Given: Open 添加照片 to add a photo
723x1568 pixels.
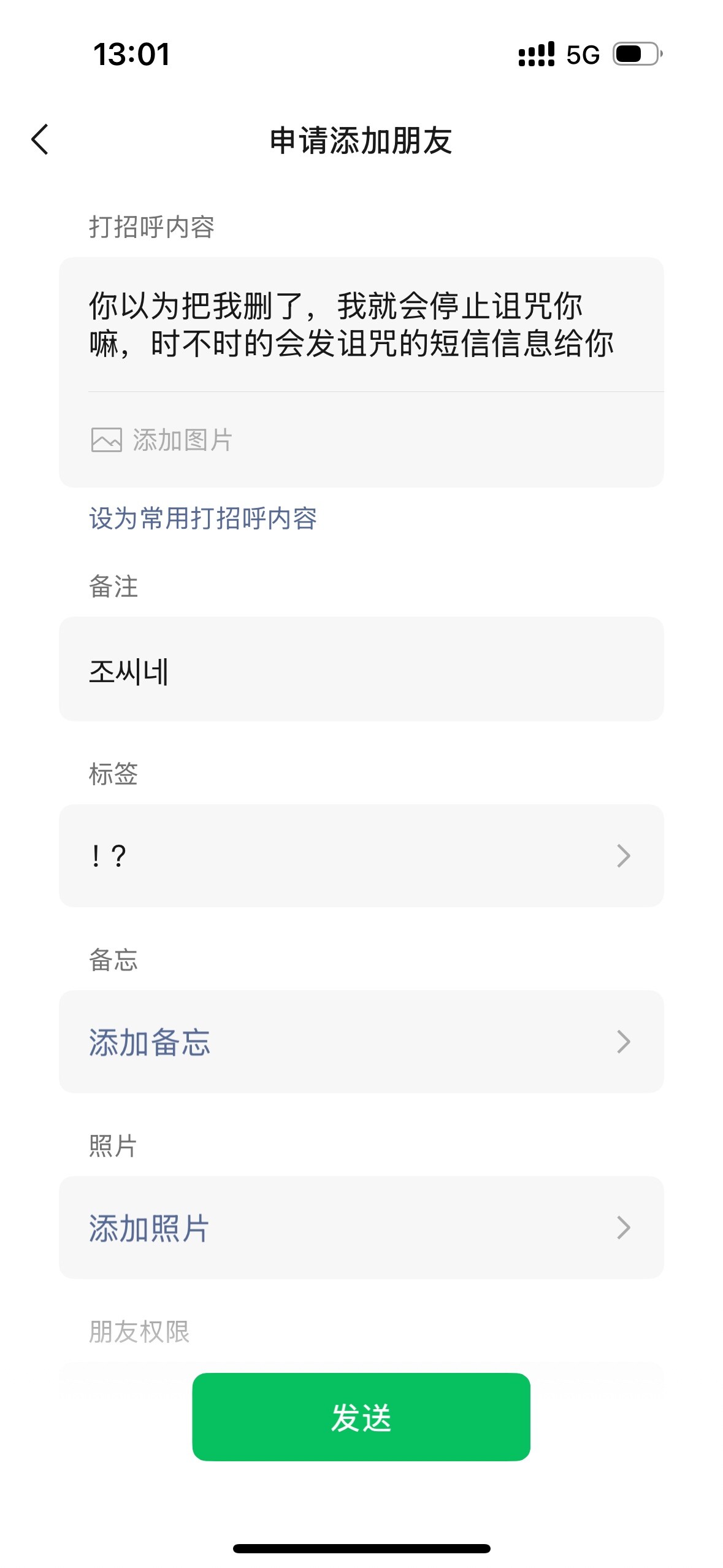Looking at the screenshot, I should tap(361, 1228).
